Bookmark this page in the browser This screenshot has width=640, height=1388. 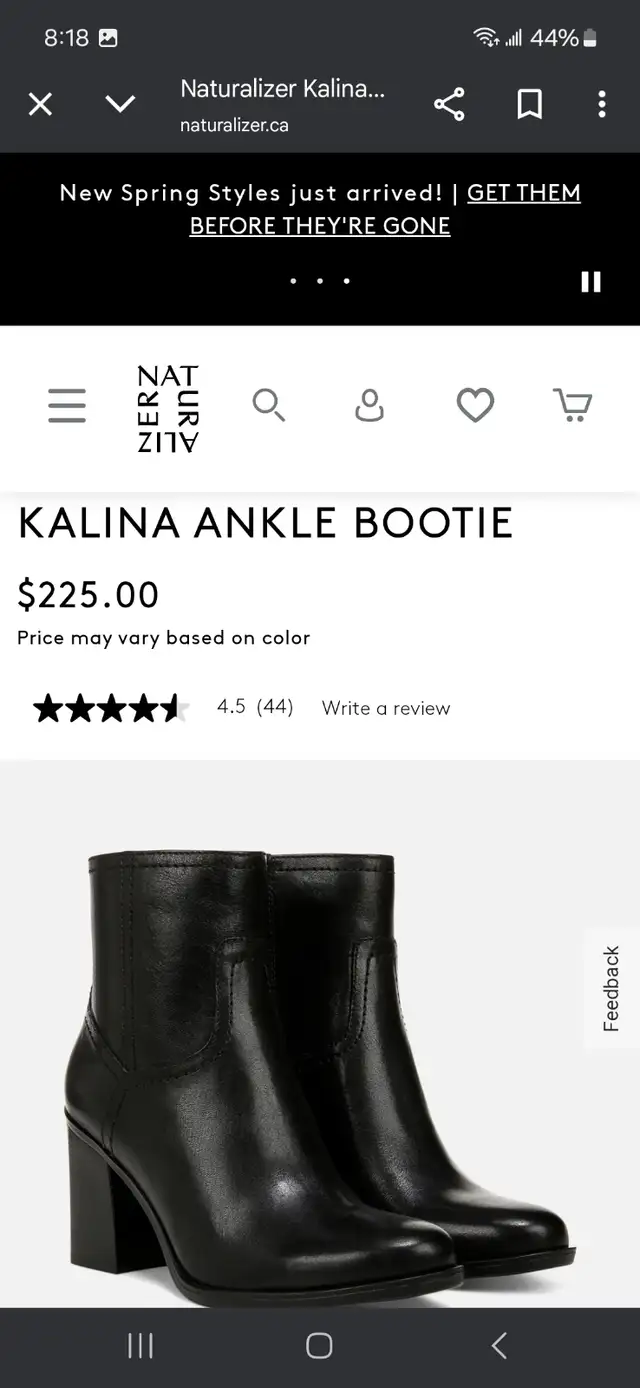(x=529, y=104)
